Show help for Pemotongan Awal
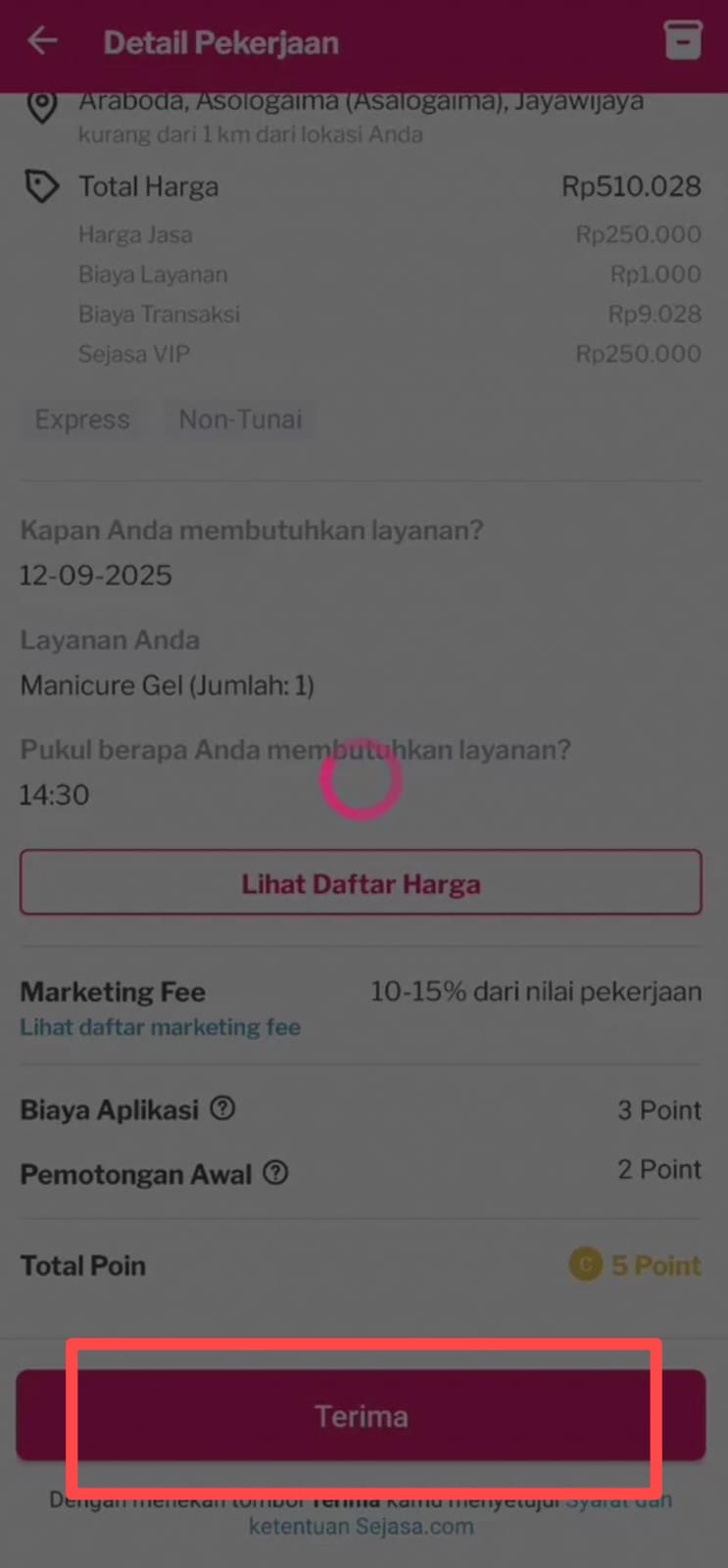 (x=276, y=1172)
